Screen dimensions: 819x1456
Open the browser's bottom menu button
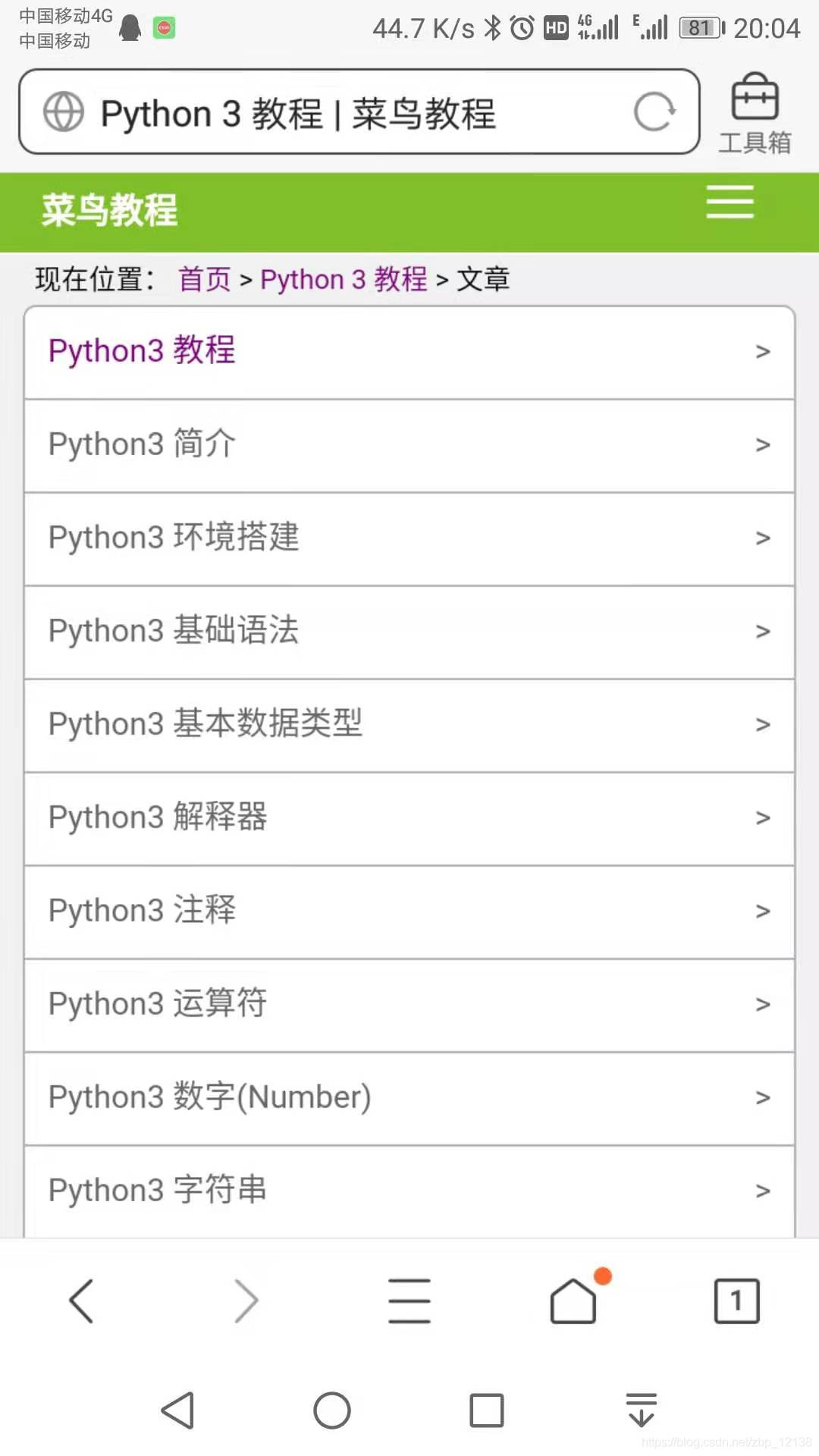click(409, 1301)
